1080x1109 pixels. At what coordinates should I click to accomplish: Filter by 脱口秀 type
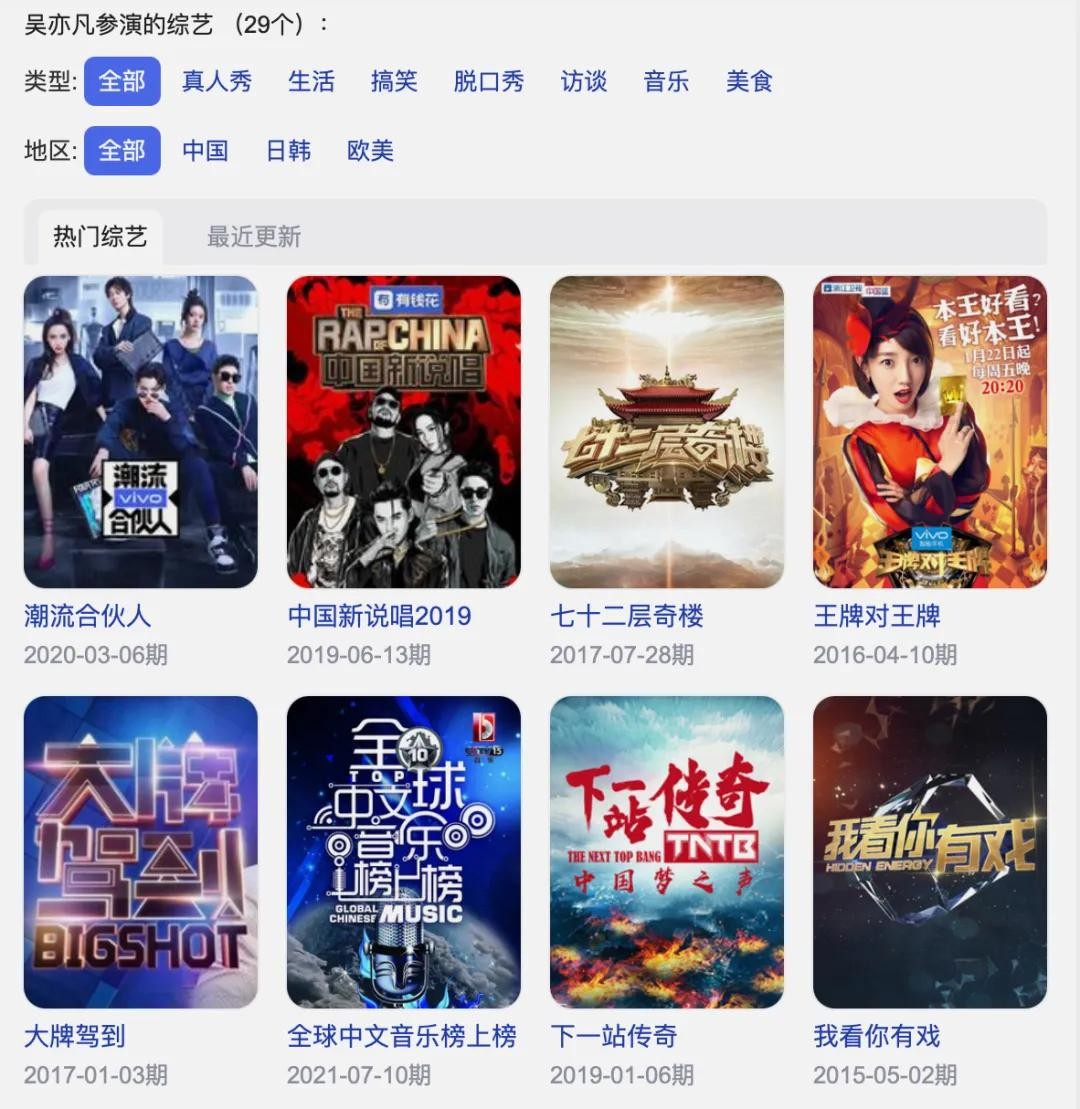(x=489, y=82)
